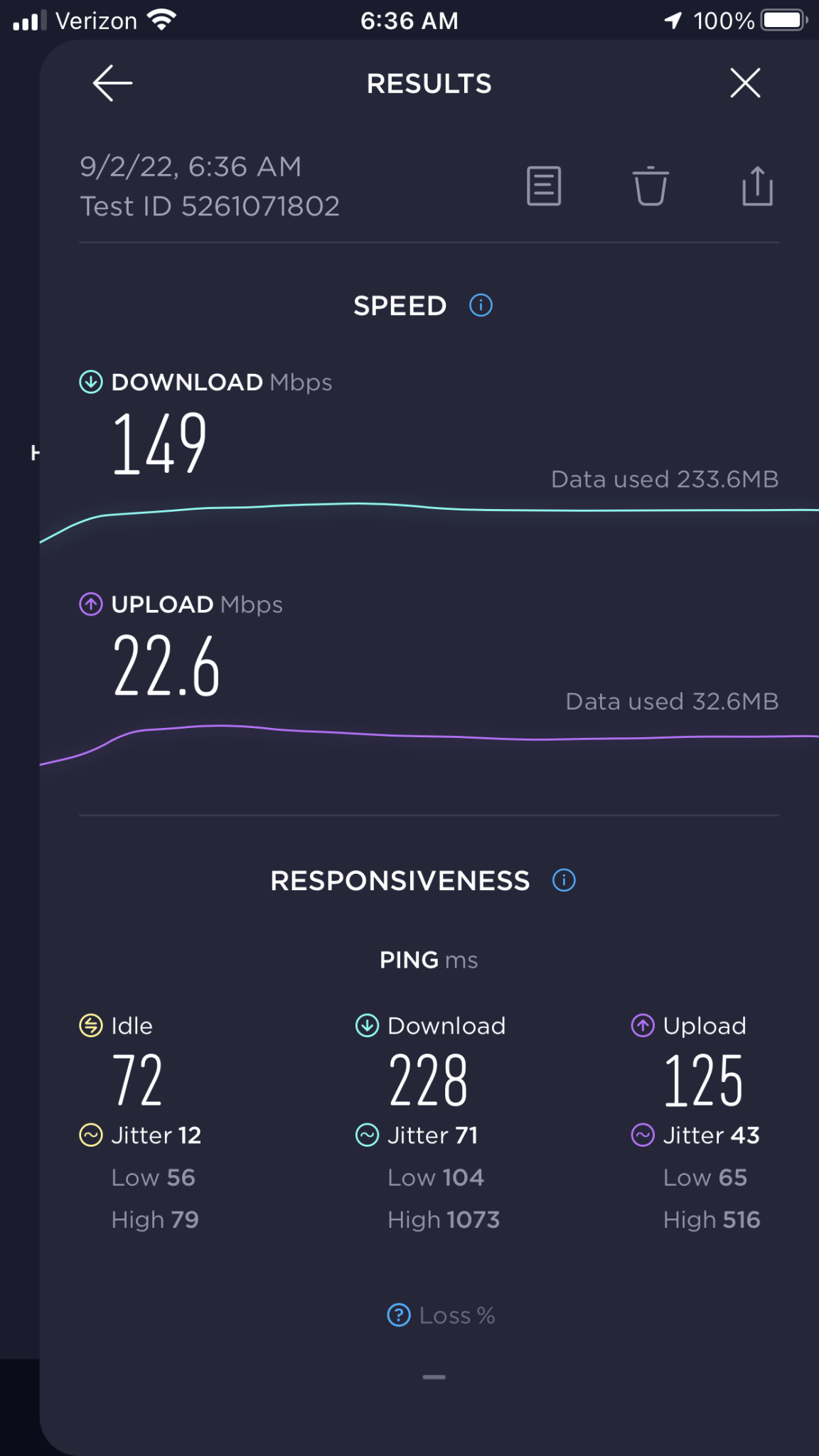This screenshot has height=1456, width=819.
Task: Delete this test result with trash icon
Action: click(x=651, y=186)
